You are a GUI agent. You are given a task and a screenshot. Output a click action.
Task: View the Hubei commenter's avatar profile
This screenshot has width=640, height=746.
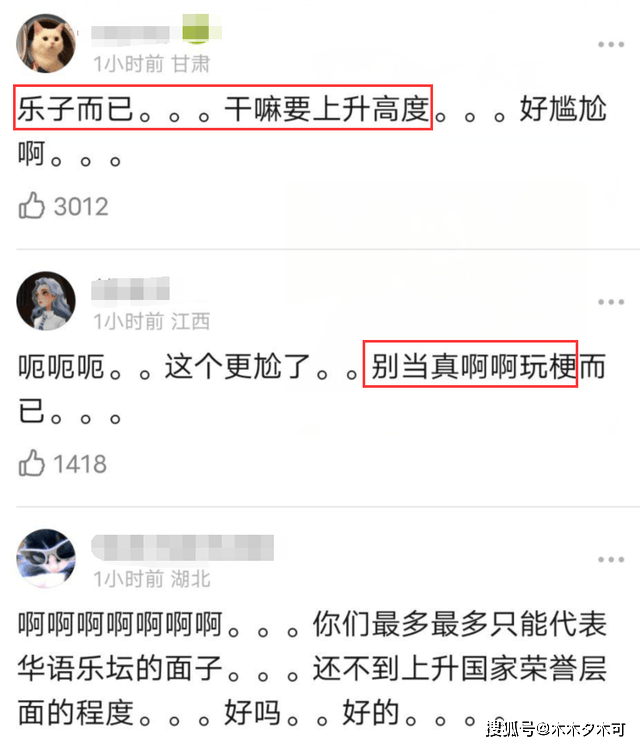46,557
